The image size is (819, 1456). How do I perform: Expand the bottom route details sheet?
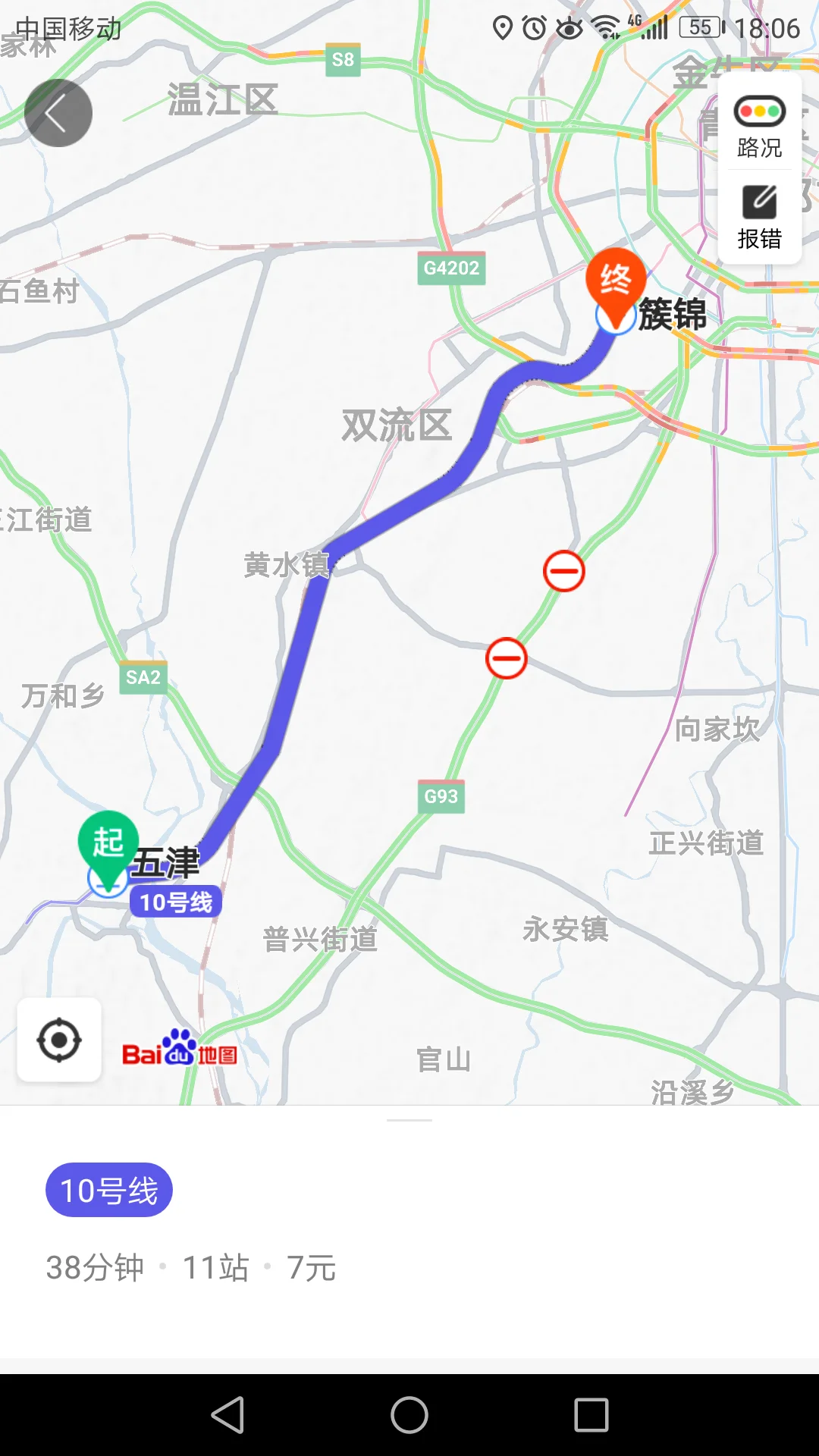pyautogui.click(x=409, y=1120)
